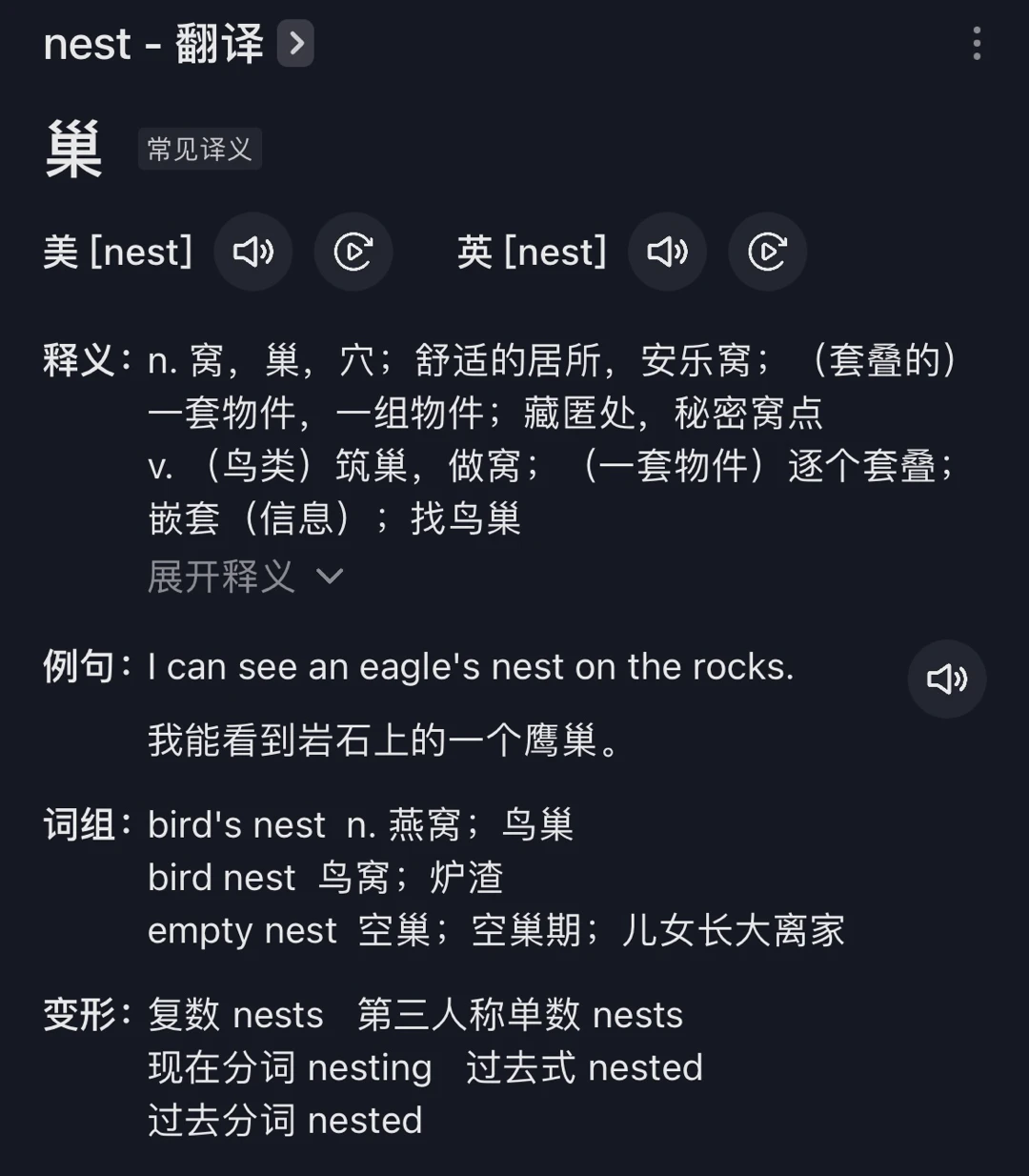Practice American pronunciation follow-along
The image size is (1029, 1176).
point(353,252)
